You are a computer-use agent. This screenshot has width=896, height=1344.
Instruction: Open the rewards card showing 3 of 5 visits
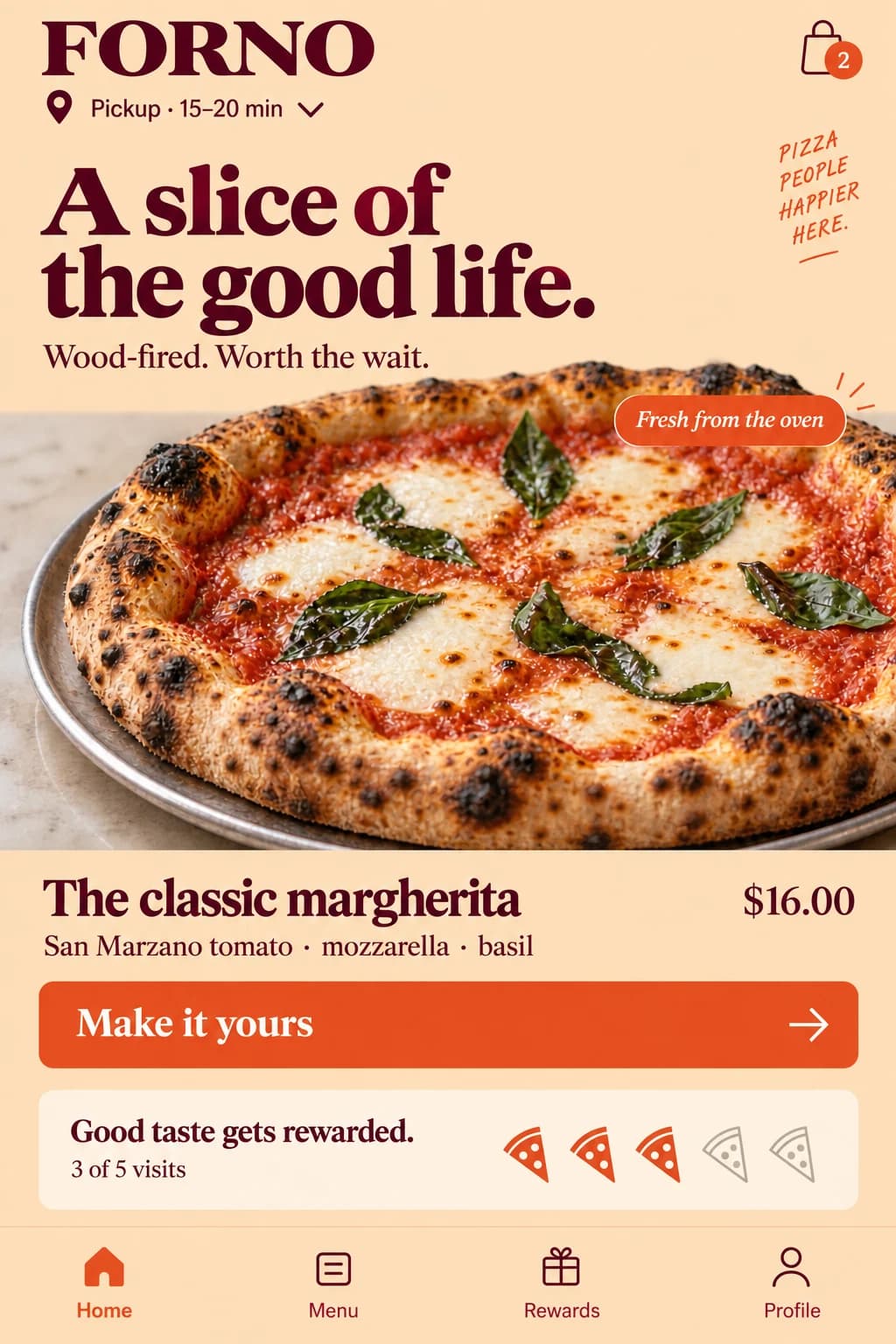(448, 1150)
